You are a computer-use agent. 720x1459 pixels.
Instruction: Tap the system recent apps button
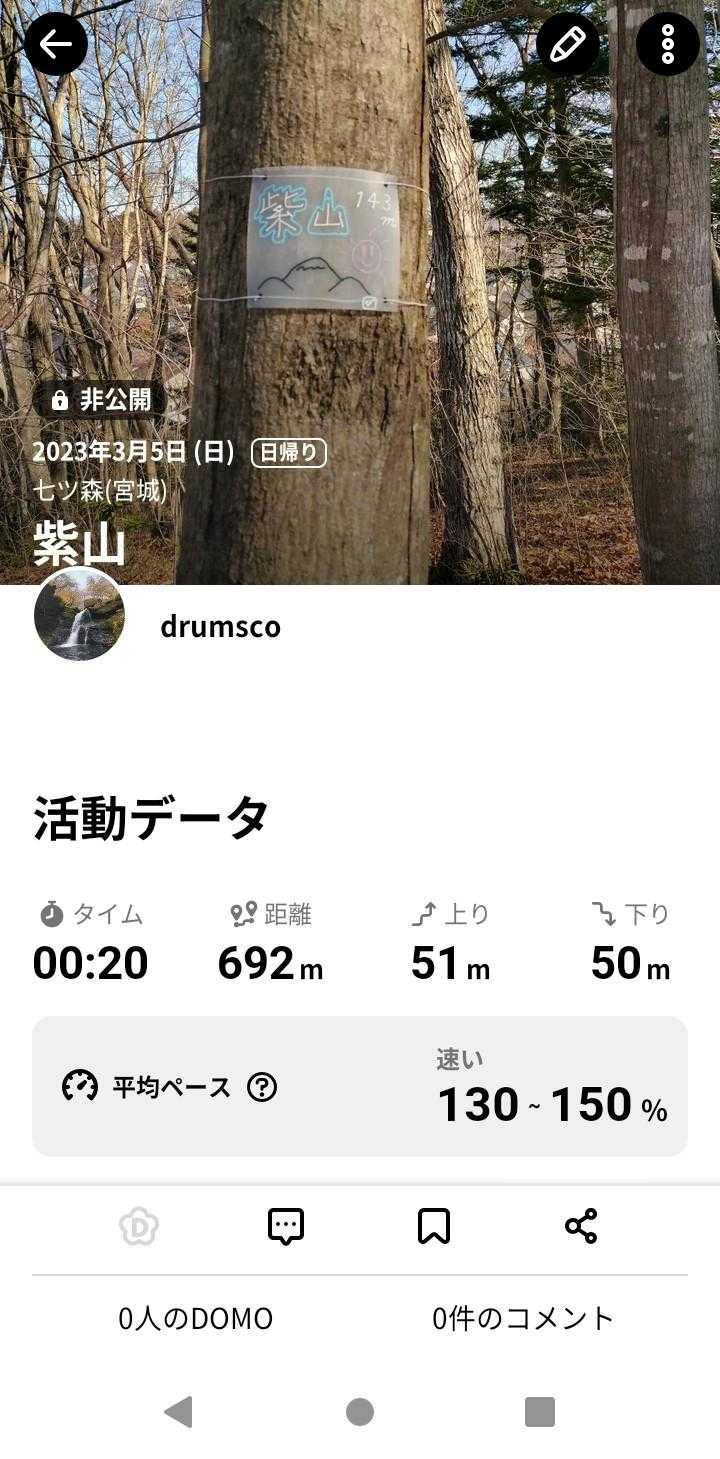coord(540,1412)
